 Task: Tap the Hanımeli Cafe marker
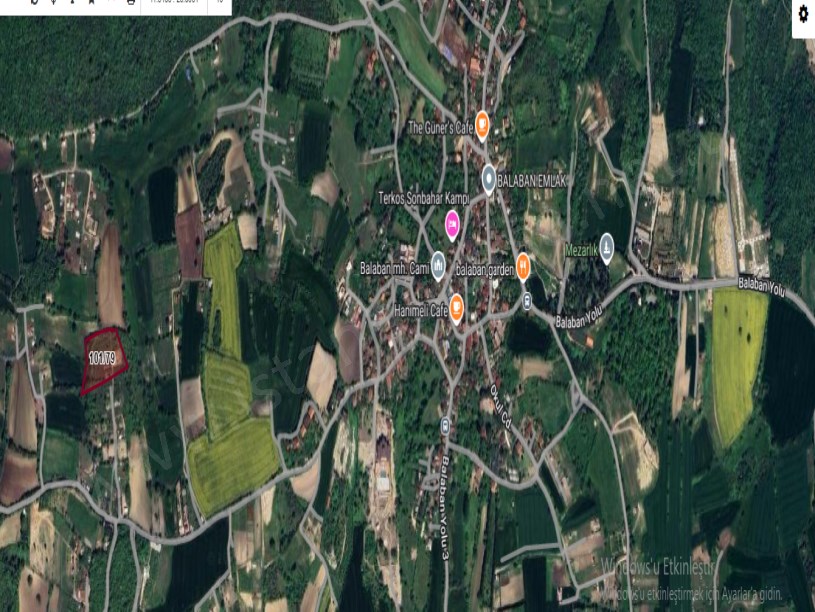[456, 306]
